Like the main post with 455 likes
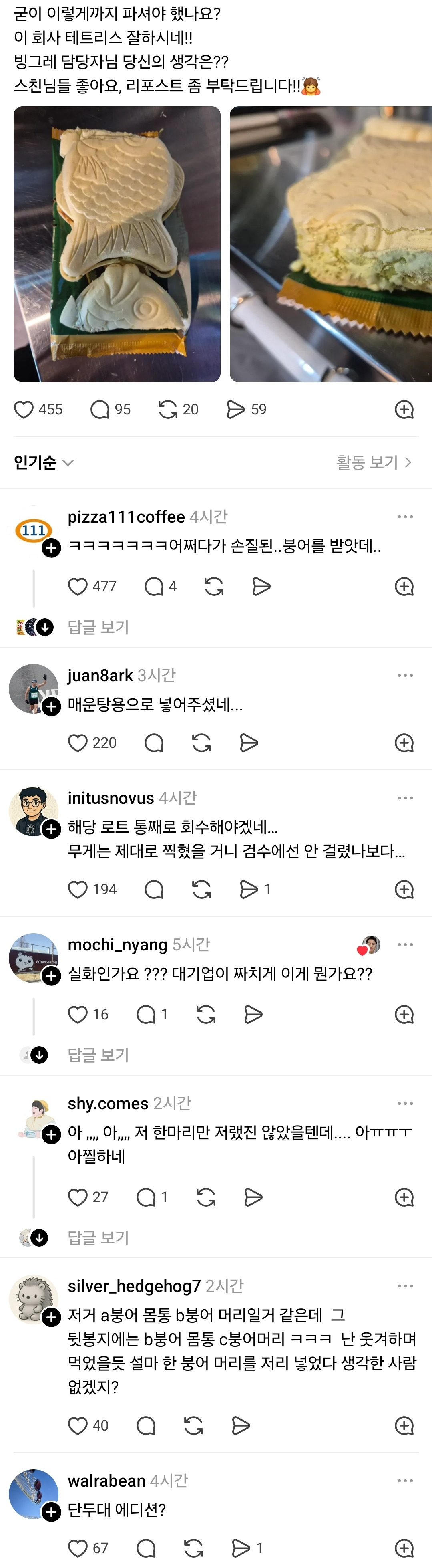This screenshot has width=432, height=1568. [24, 410]
